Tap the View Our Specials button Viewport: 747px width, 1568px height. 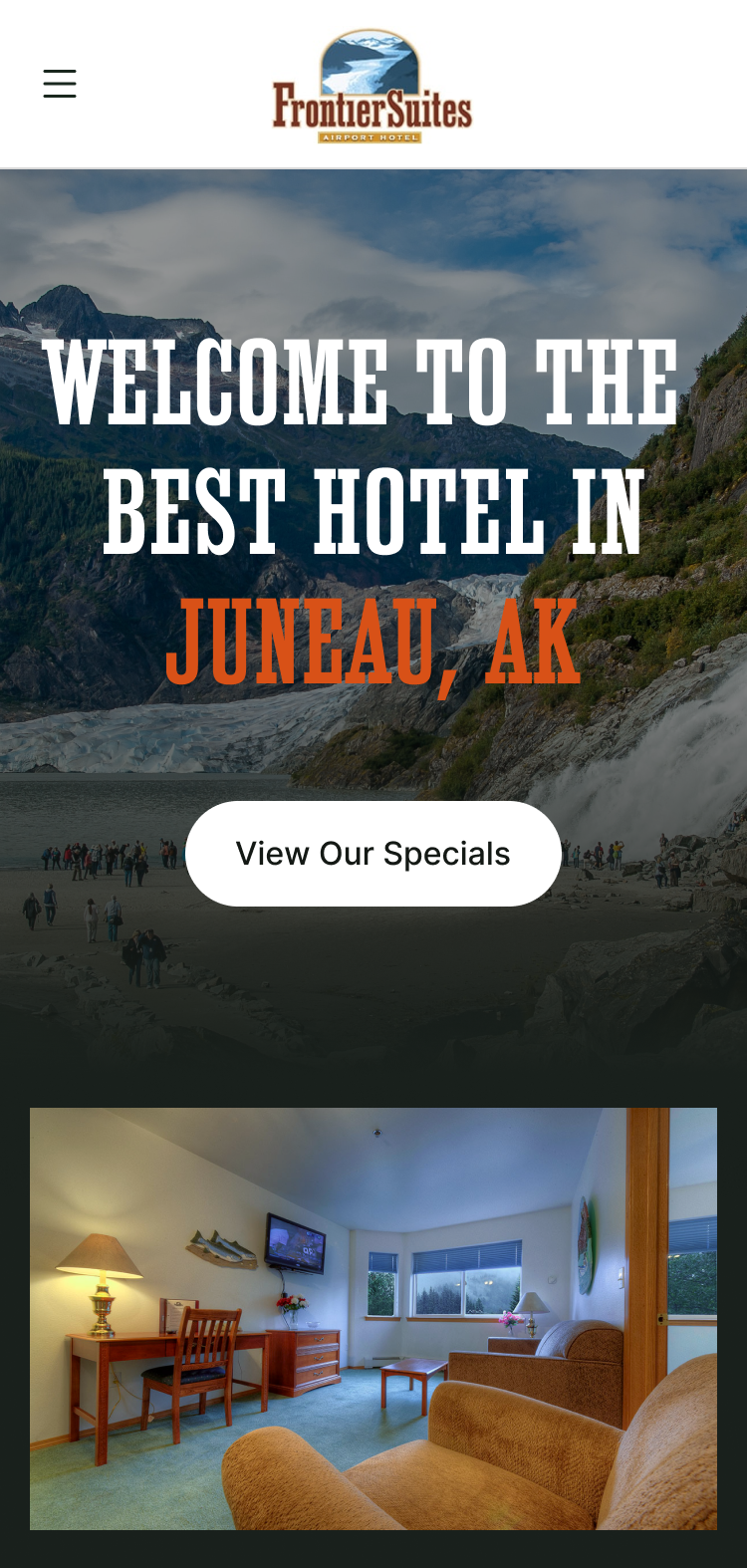373,854
